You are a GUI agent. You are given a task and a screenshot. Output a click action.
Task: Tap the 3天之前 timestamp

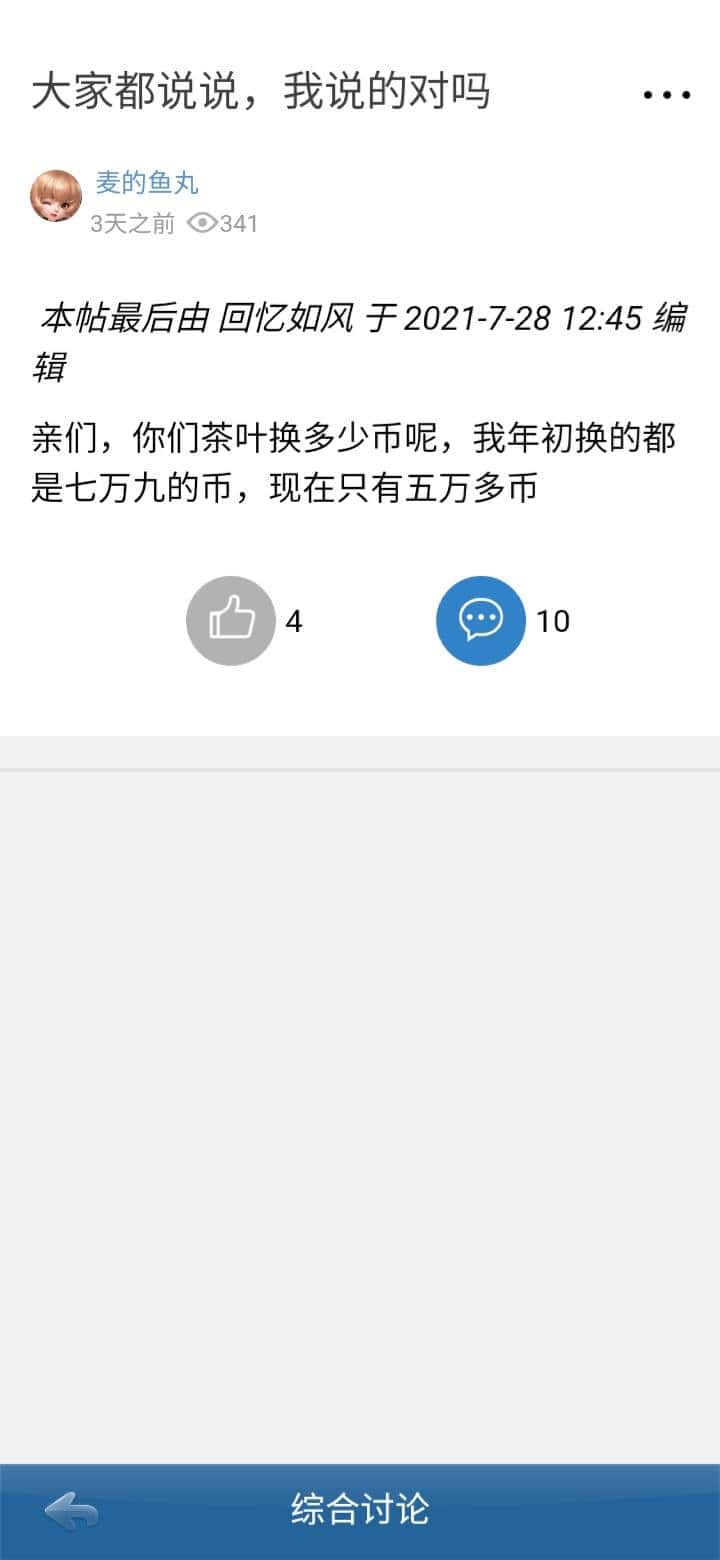131,224
